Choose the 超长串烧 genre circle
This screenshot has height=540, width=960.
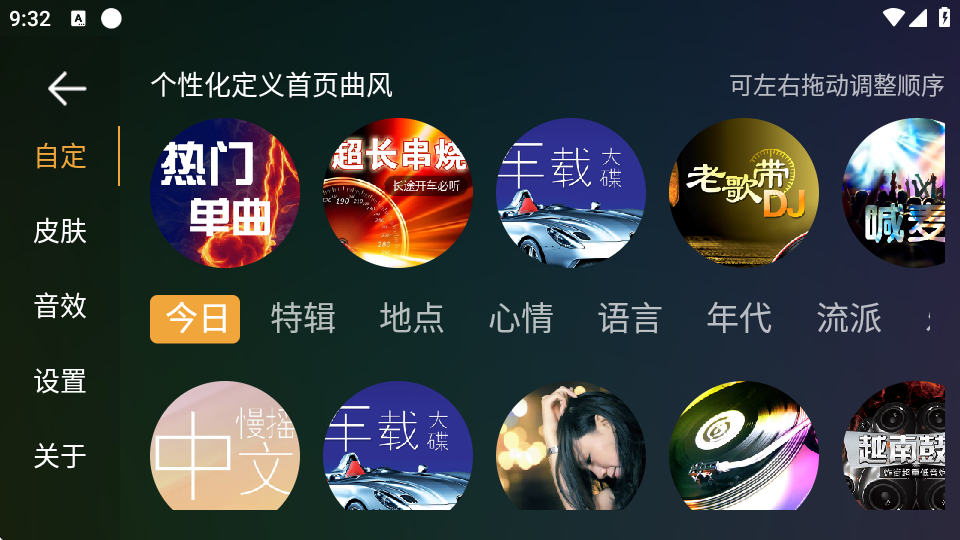click(x=398, y=193)
